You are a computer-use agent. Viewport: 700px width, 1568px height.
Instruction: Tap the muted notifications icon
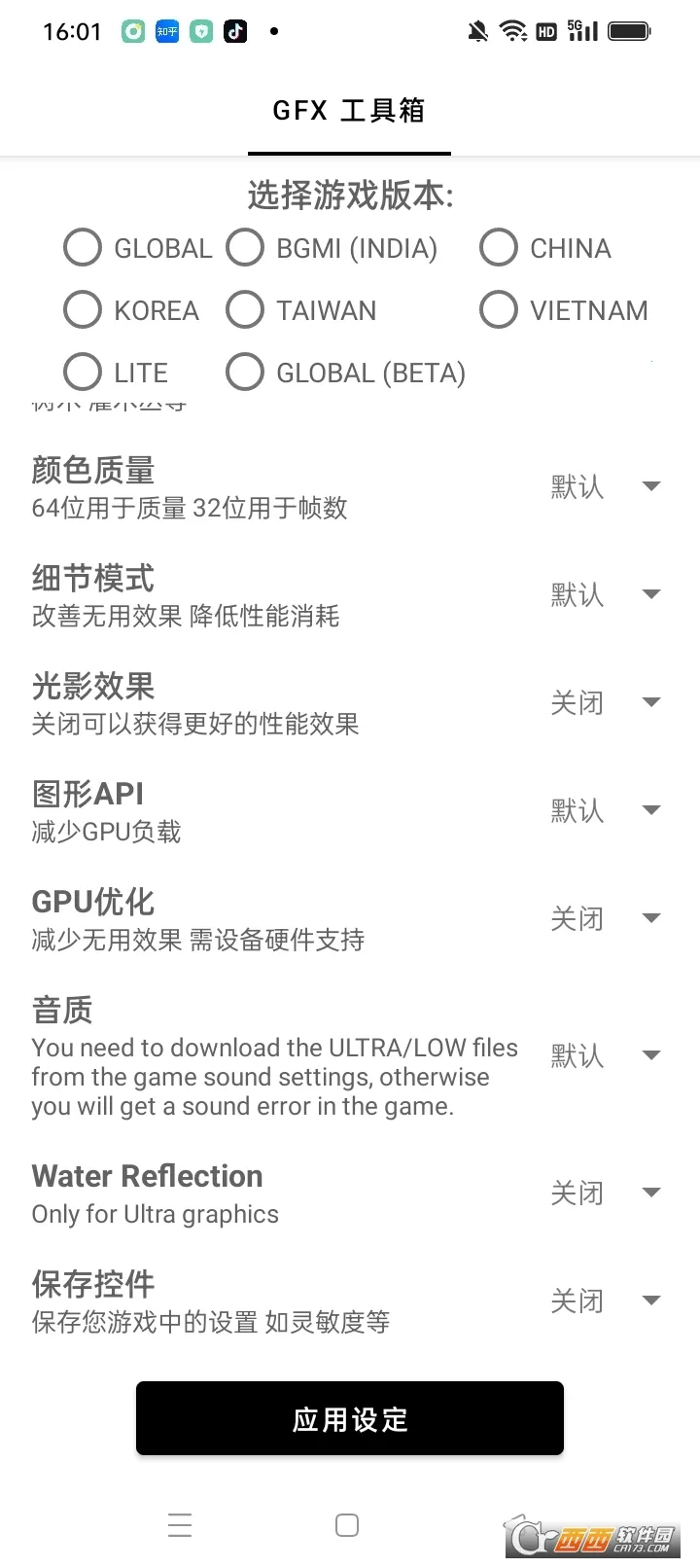[477, 31]
